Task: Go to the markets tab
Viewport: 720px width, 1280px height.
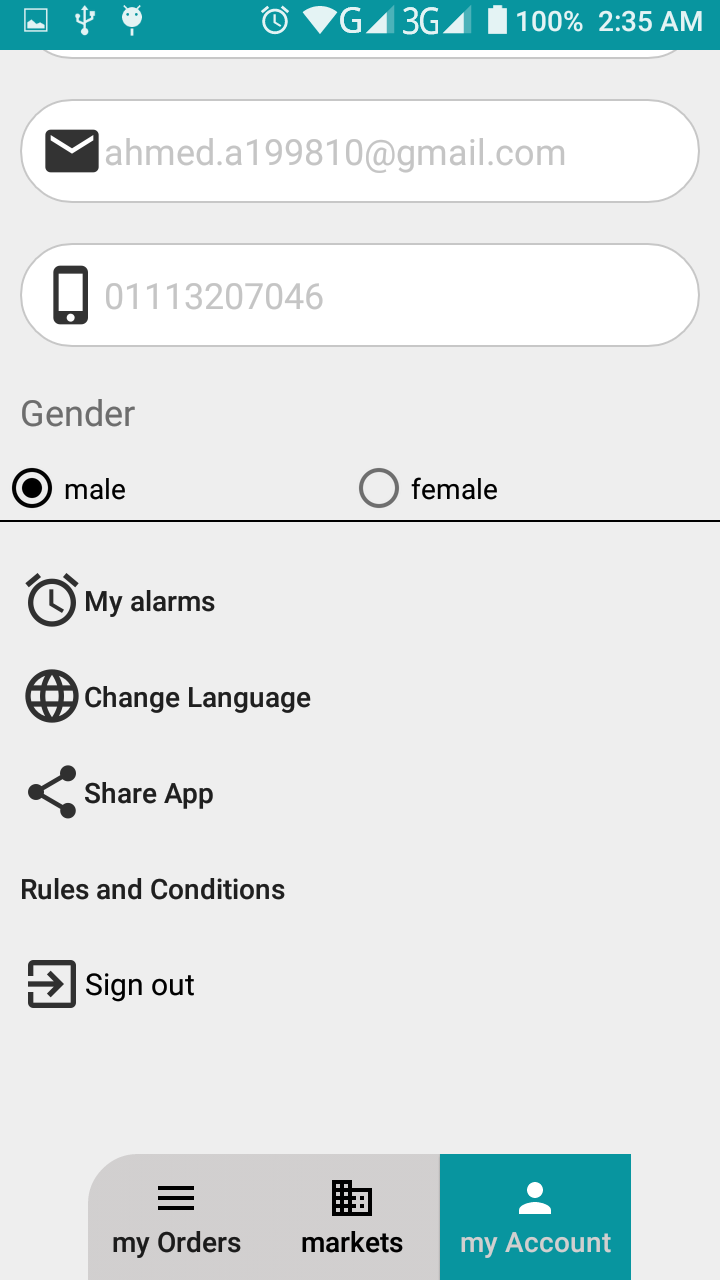Action: (352, 1218)
